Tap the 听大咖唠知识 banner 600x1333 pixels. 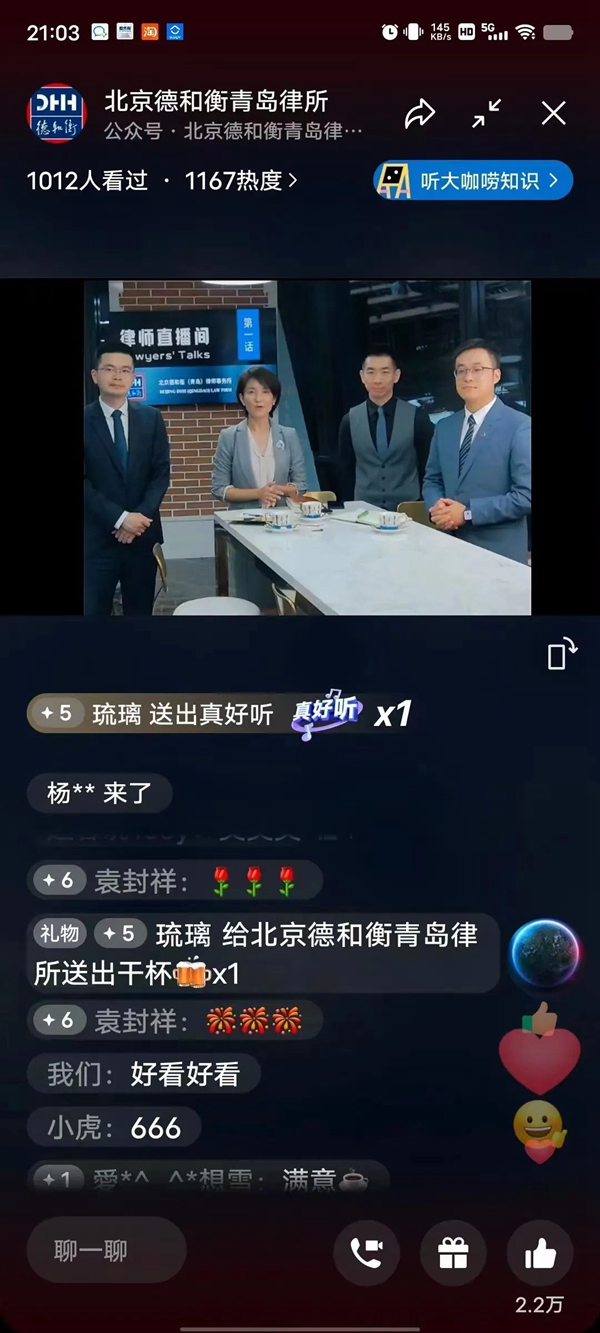pyautogui.click(x=473, y=181)
